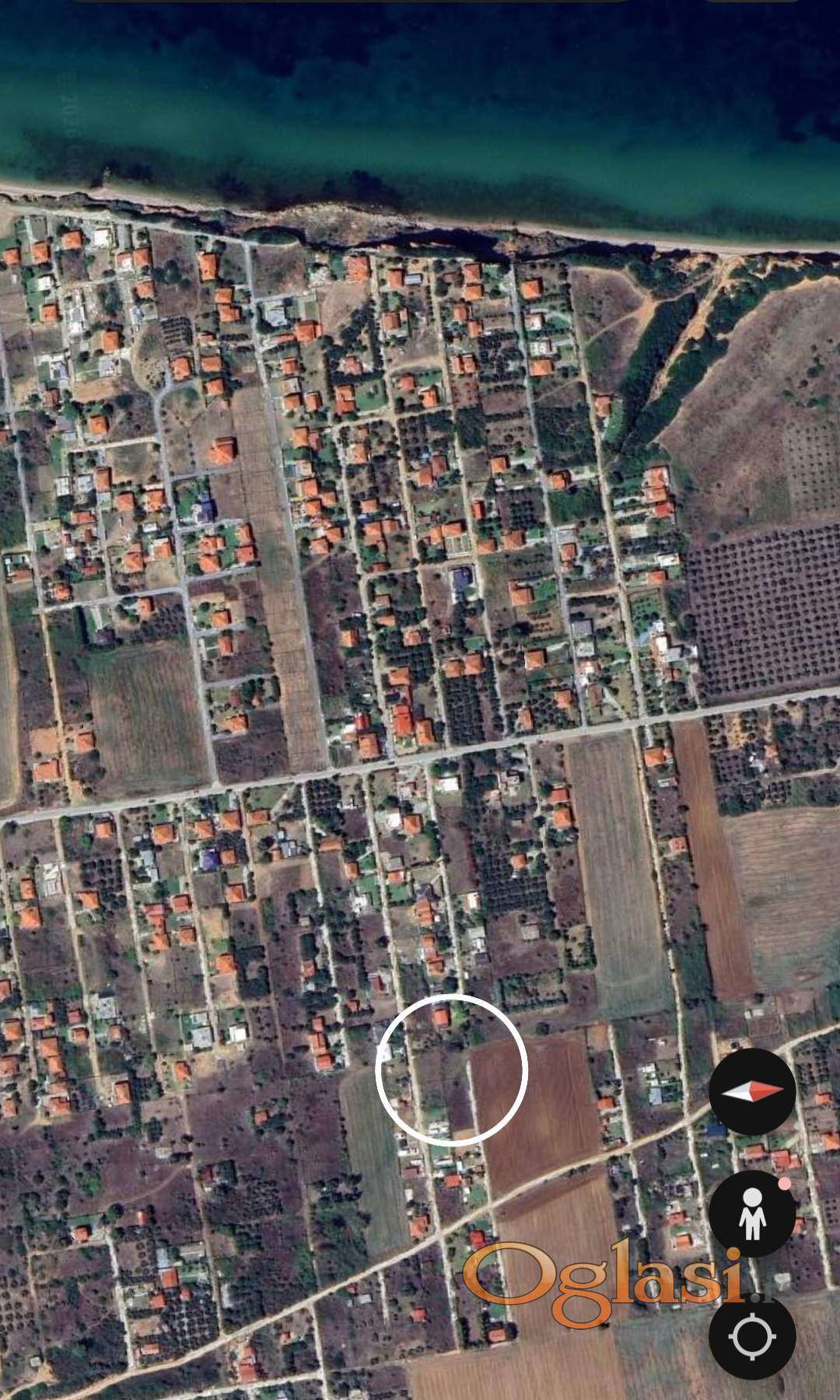The width and height of the screenshot is (840, 1400).
Task: Open Street View with the pegman button
Action: 751,1213
